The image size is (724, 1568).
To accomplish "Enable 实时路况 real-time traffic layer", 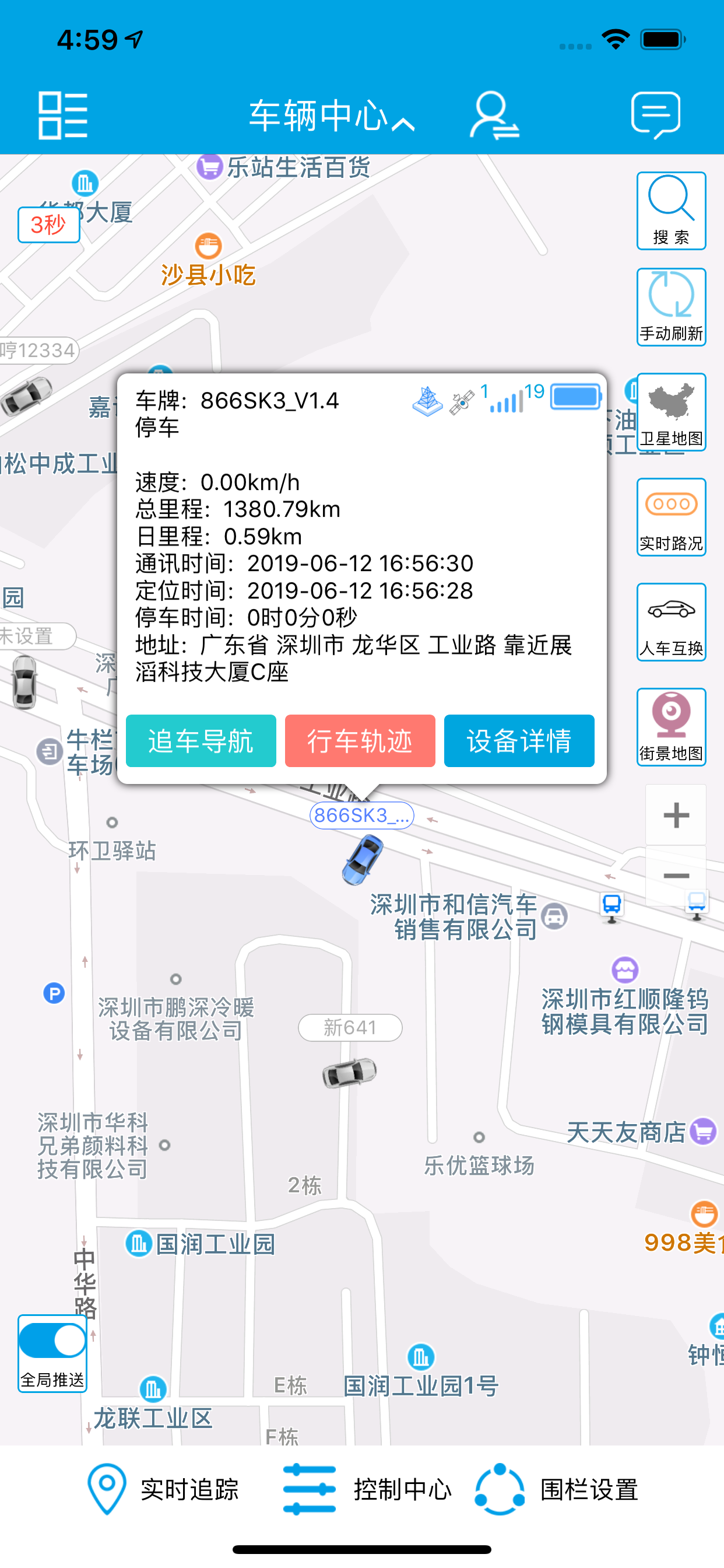I will click(670, 517).
